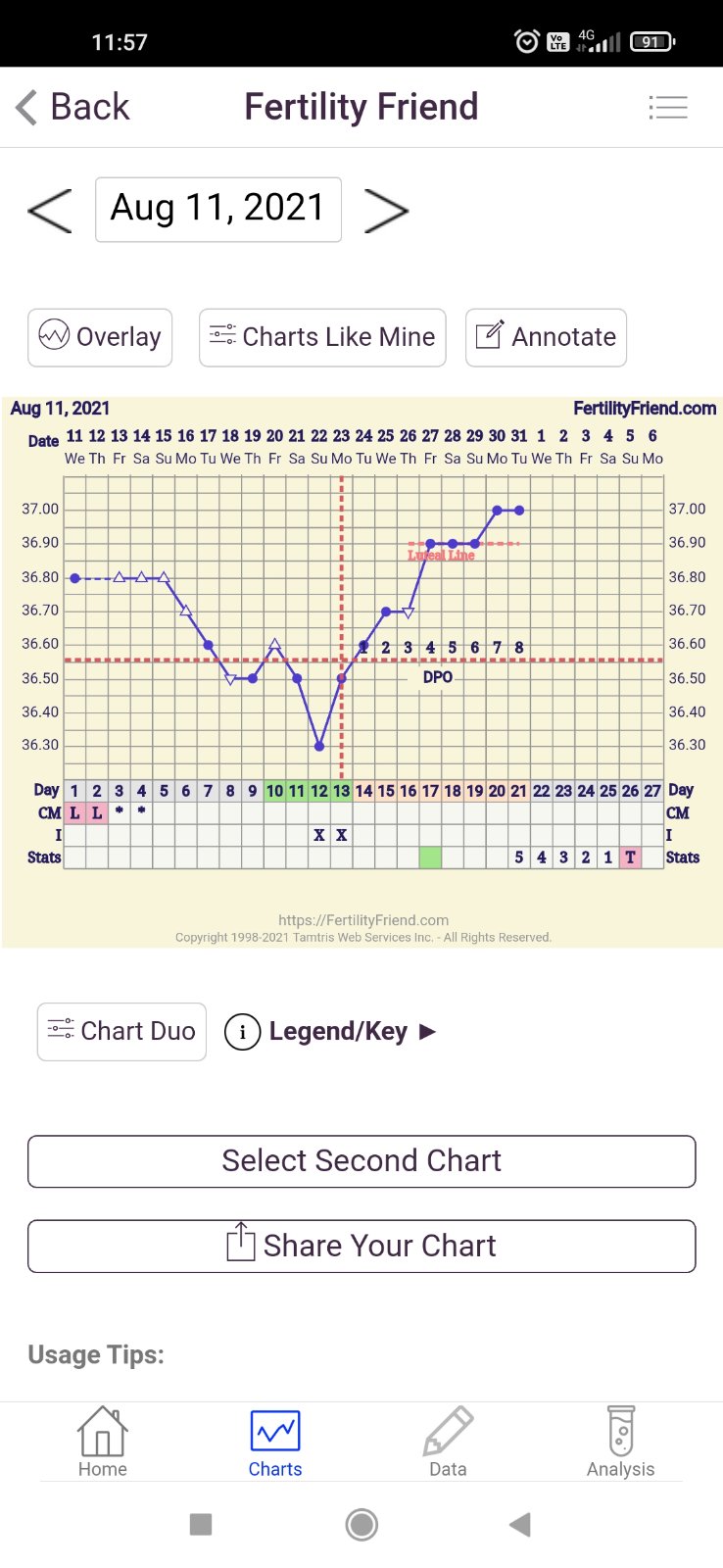
Task: Tap the system back button
Action: pyautogui.click(x=520, y=1524)
